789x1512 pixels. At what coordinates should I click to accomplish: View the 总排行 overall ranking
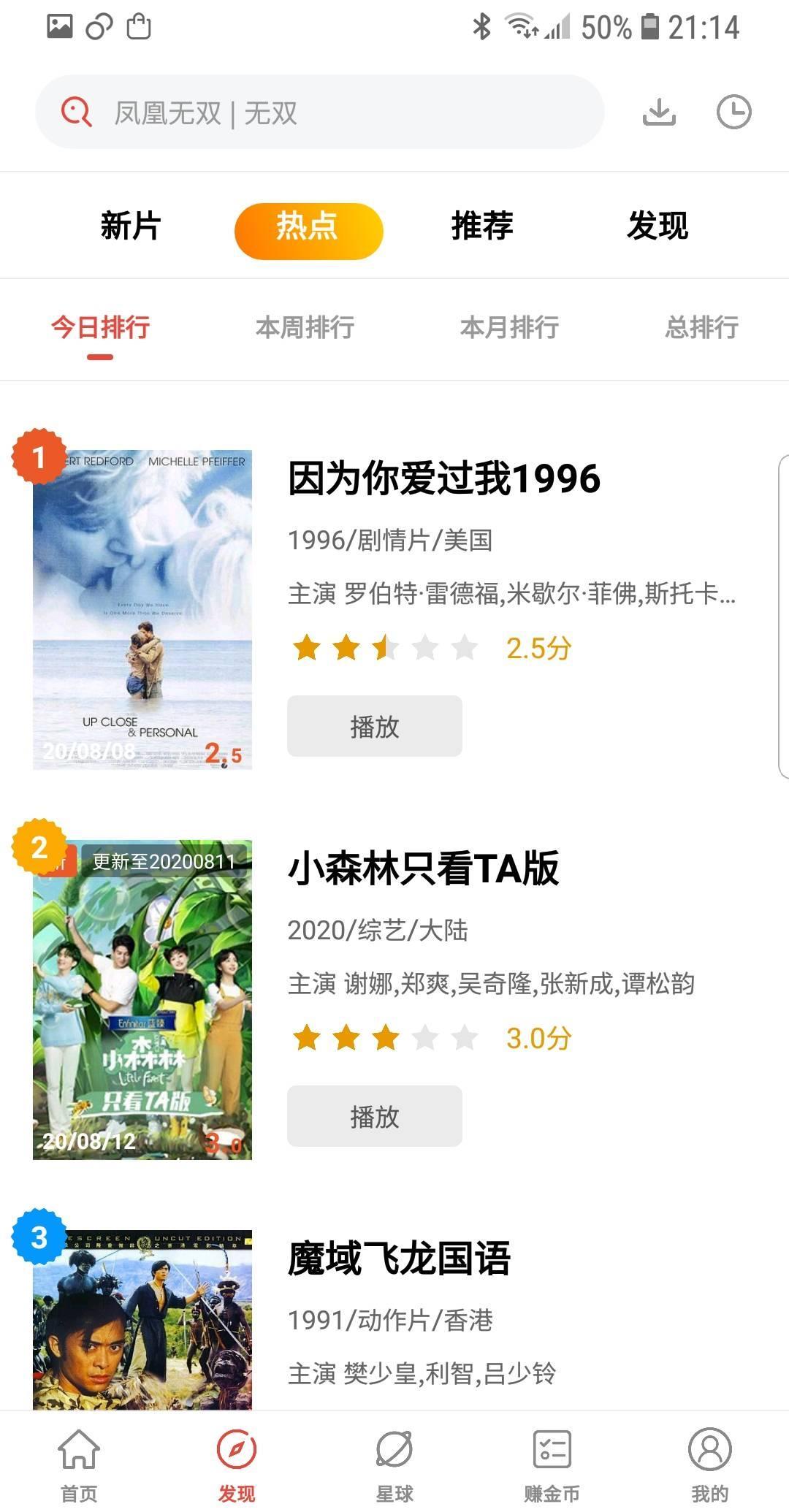coord(701,327)
